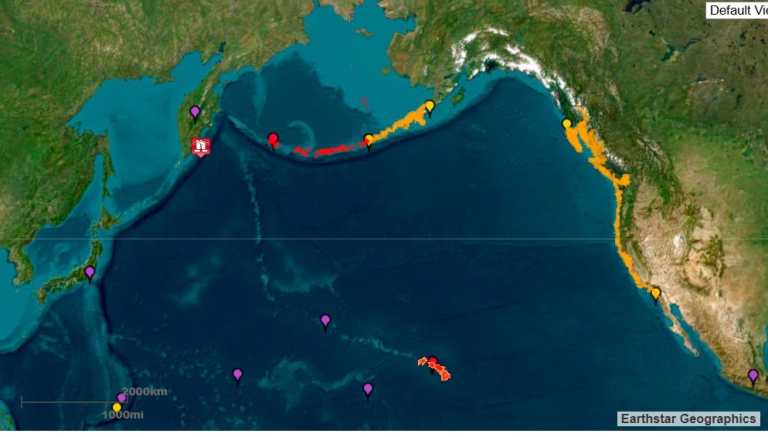This screenshot has width=768, height=437.
Task: Open the red marker on Hawaii
Action: pyautogui.click(x=433, y=361)
